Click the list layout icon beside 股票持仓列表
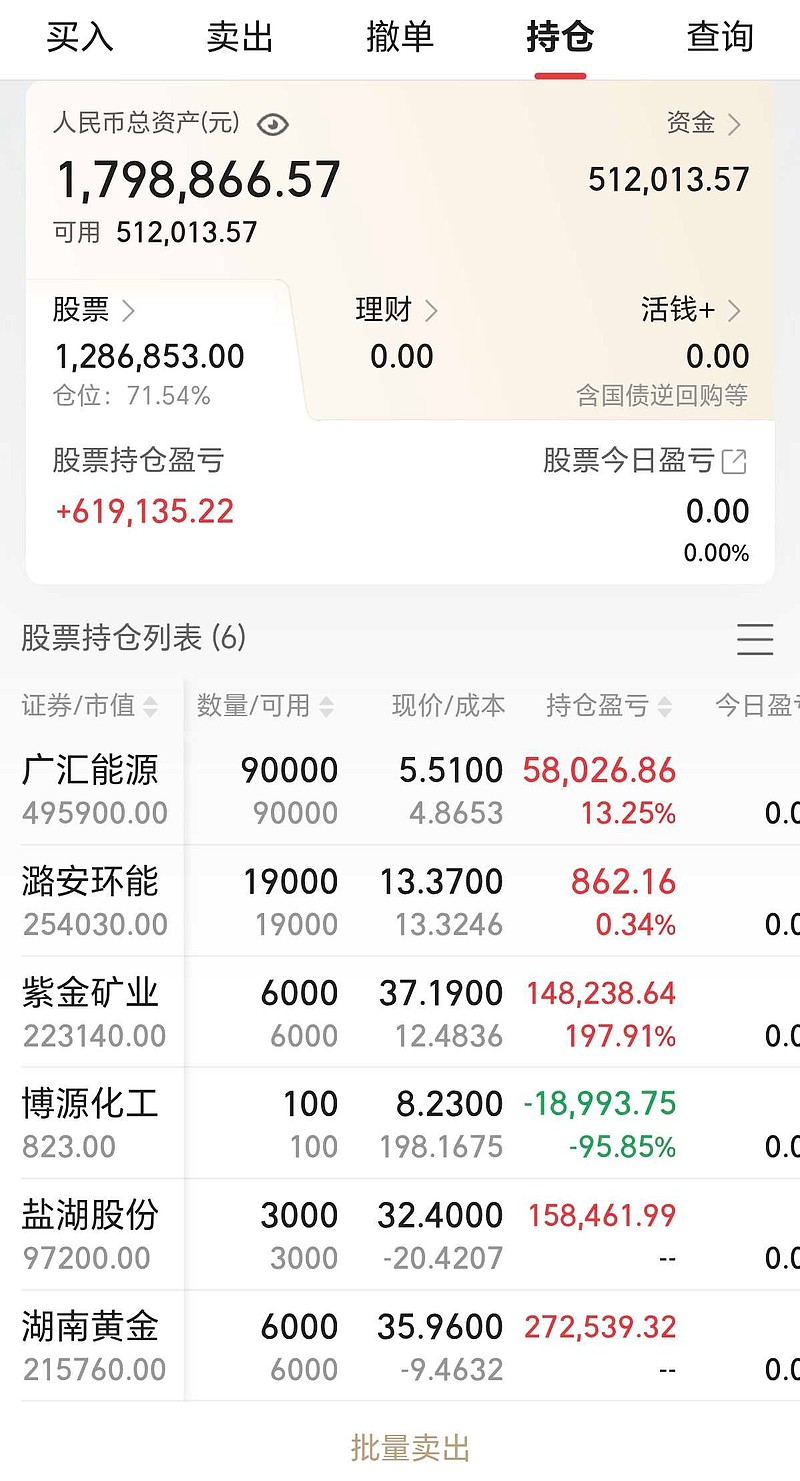Screen dimensions: 800x1481 pyautogui.click(x=755, y=639)
